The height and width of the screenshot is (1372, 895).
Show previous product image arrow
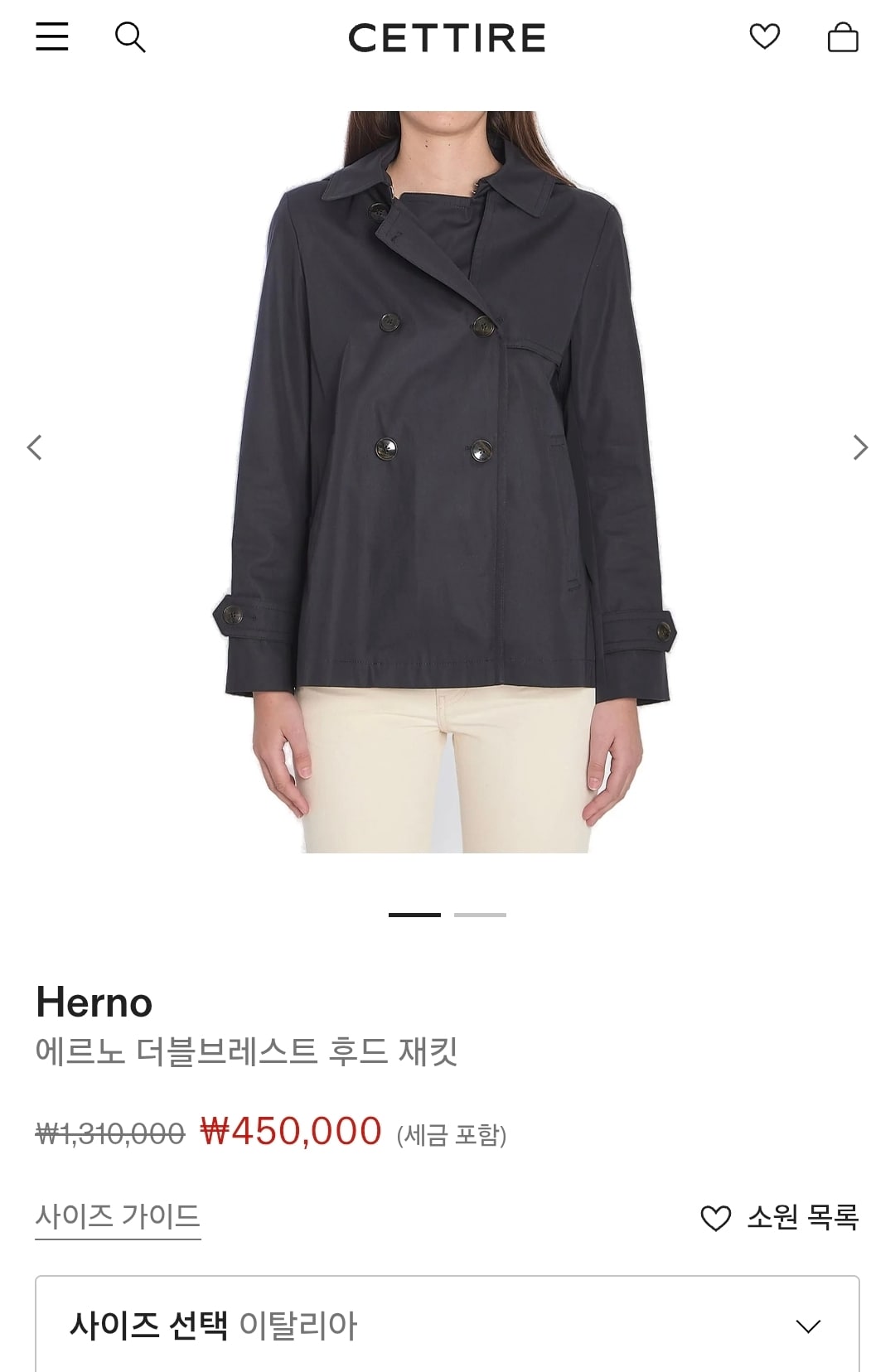pos(35,447)
